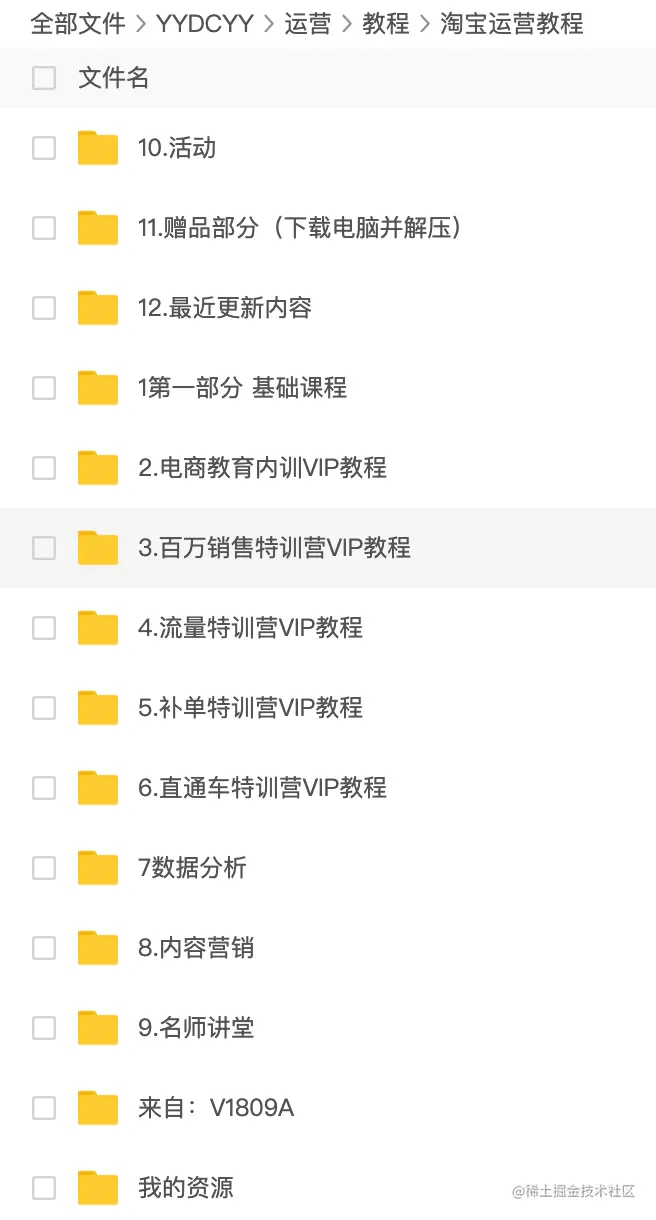Select the 8.内容营销 checkbox
The width and height of the screenshot is (656, 1220).
point(44,948)
